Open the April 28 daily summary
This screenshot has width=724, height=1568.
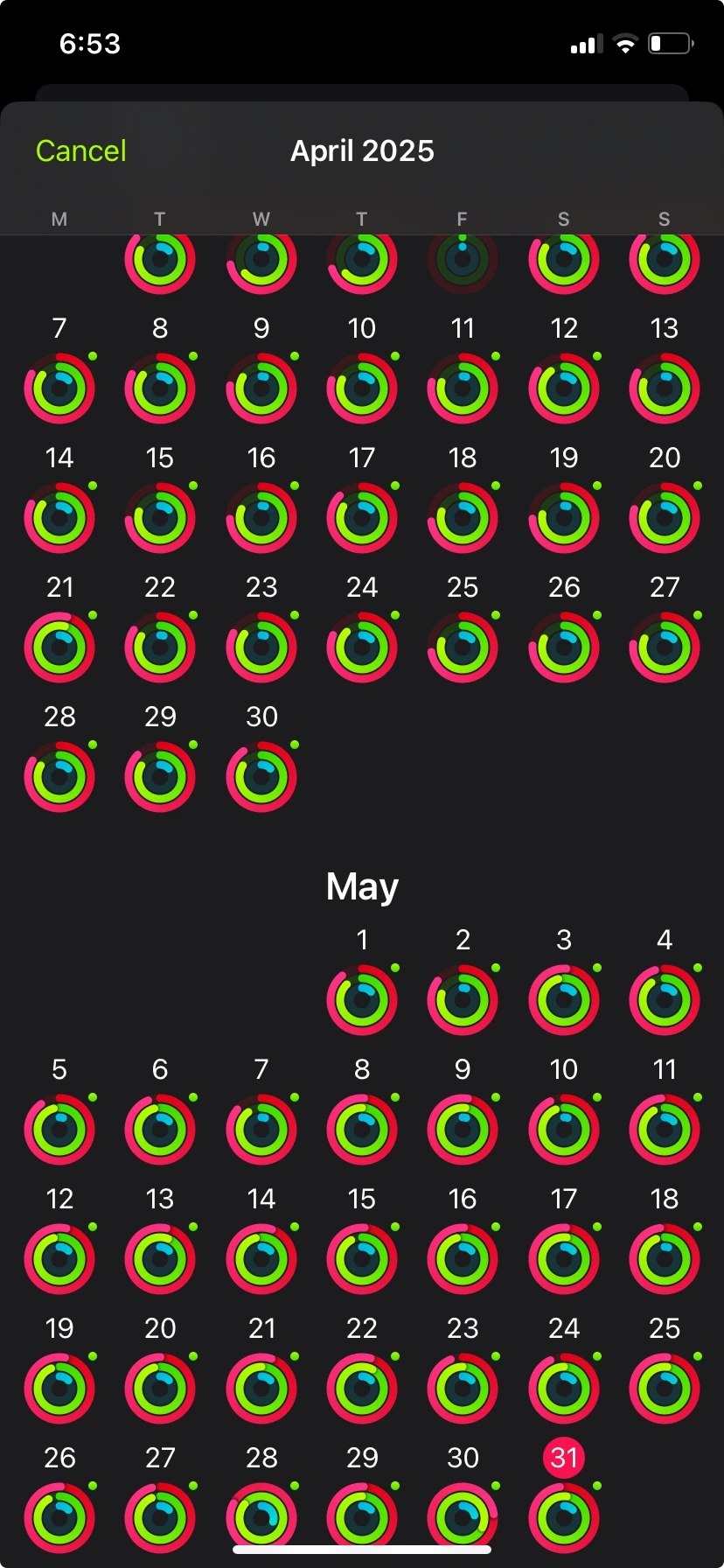tap(59, 775)
